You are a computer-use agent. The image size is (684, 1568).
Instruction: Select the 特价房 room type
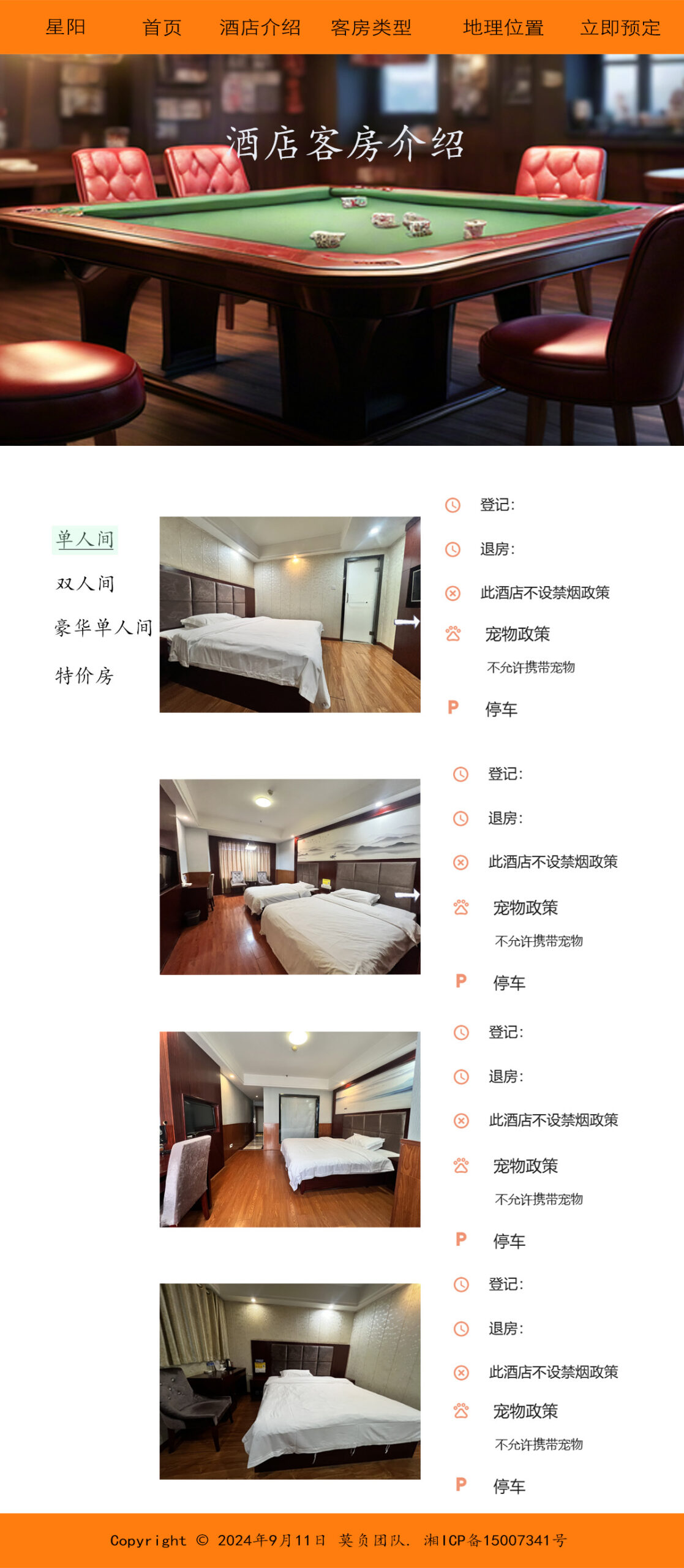click(x=85, y=676)
